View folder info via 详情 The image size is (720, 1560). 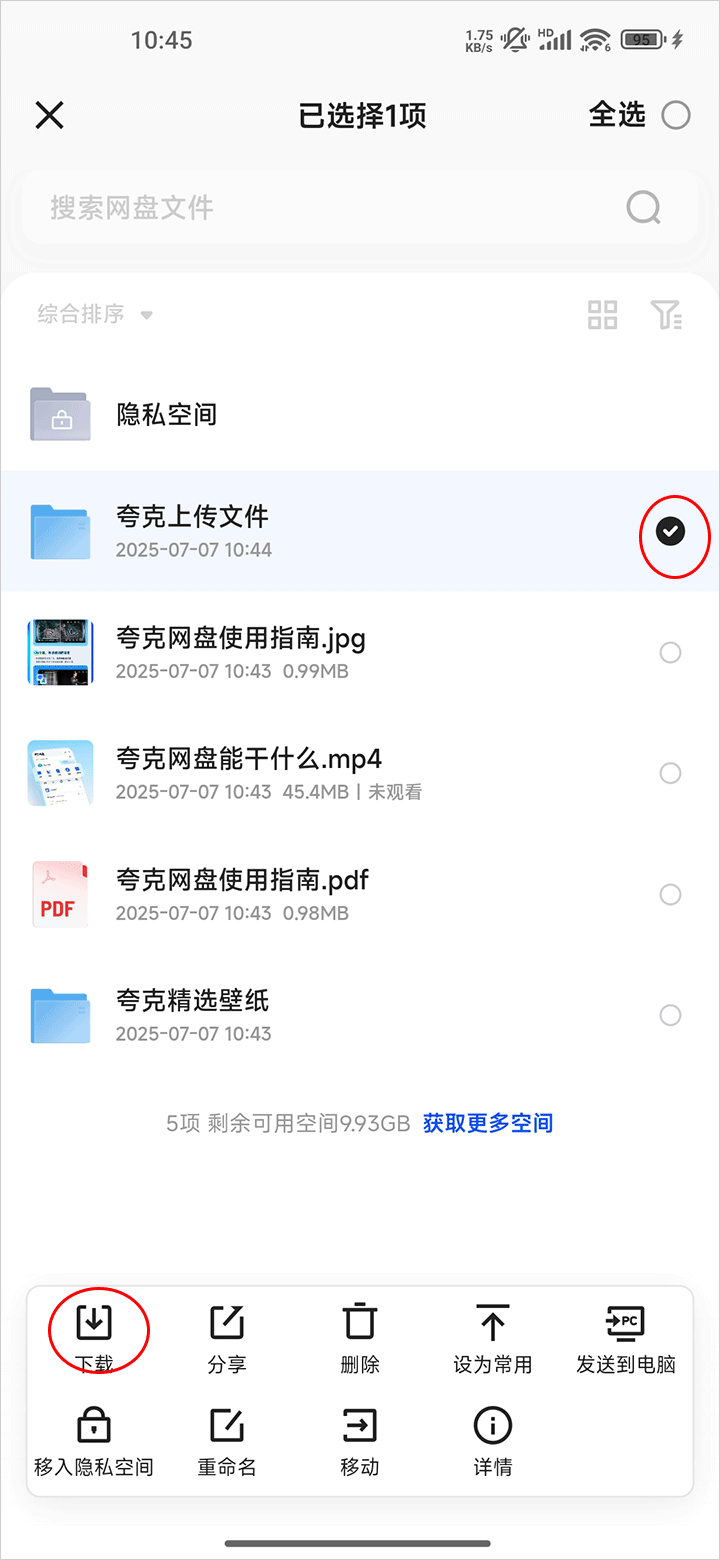492,1440
